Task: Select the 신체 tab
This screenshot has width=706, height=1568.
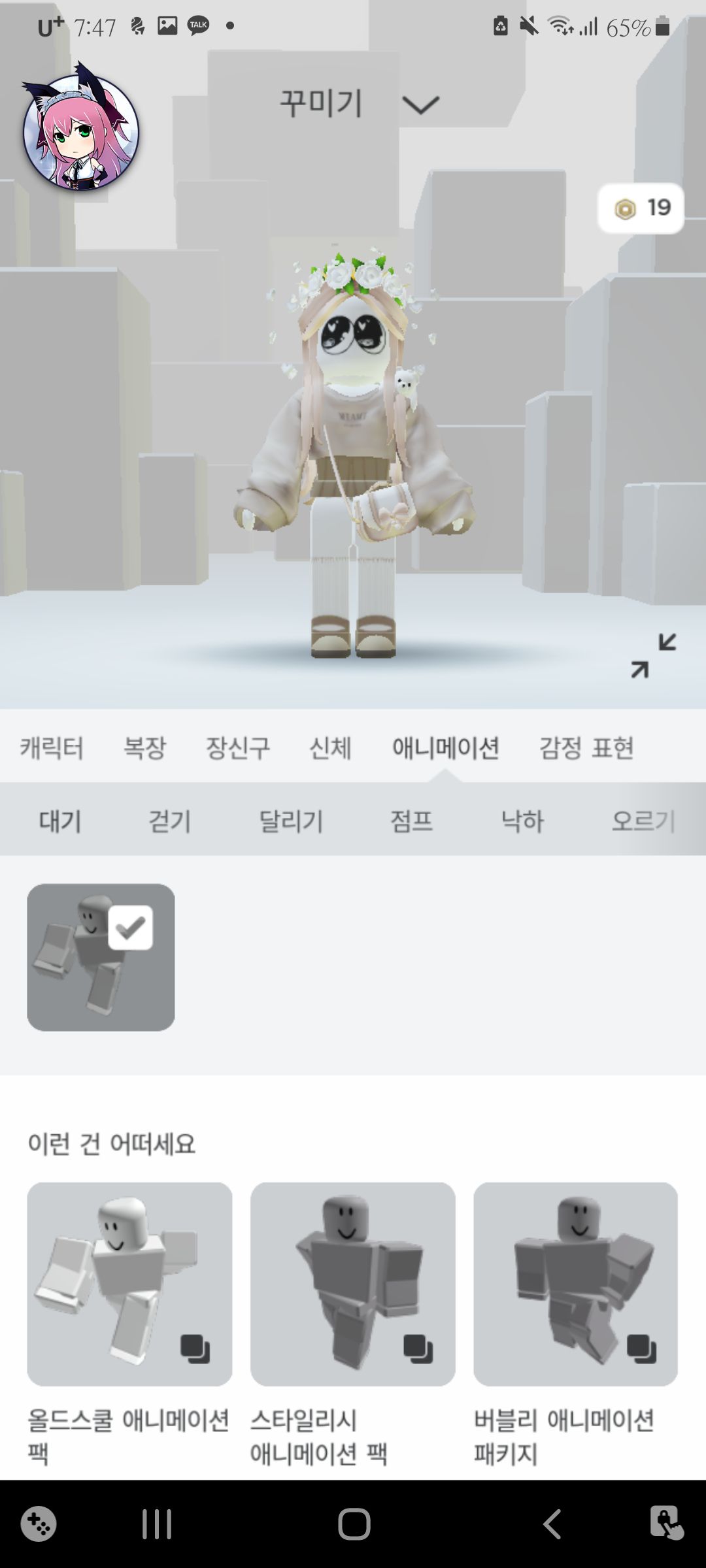Action: click(x=330, y=747)
